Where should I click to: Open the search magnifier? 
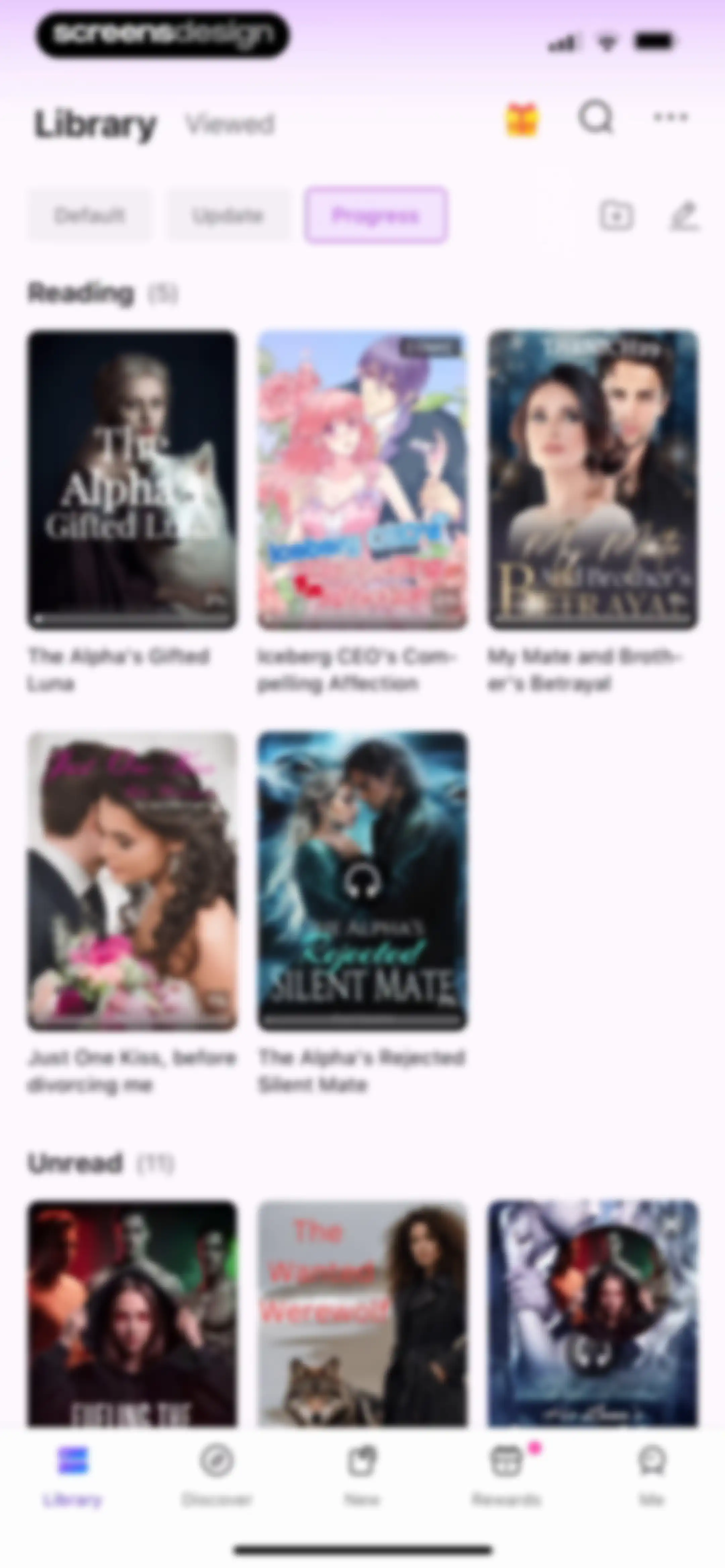[x=595, y=117]
